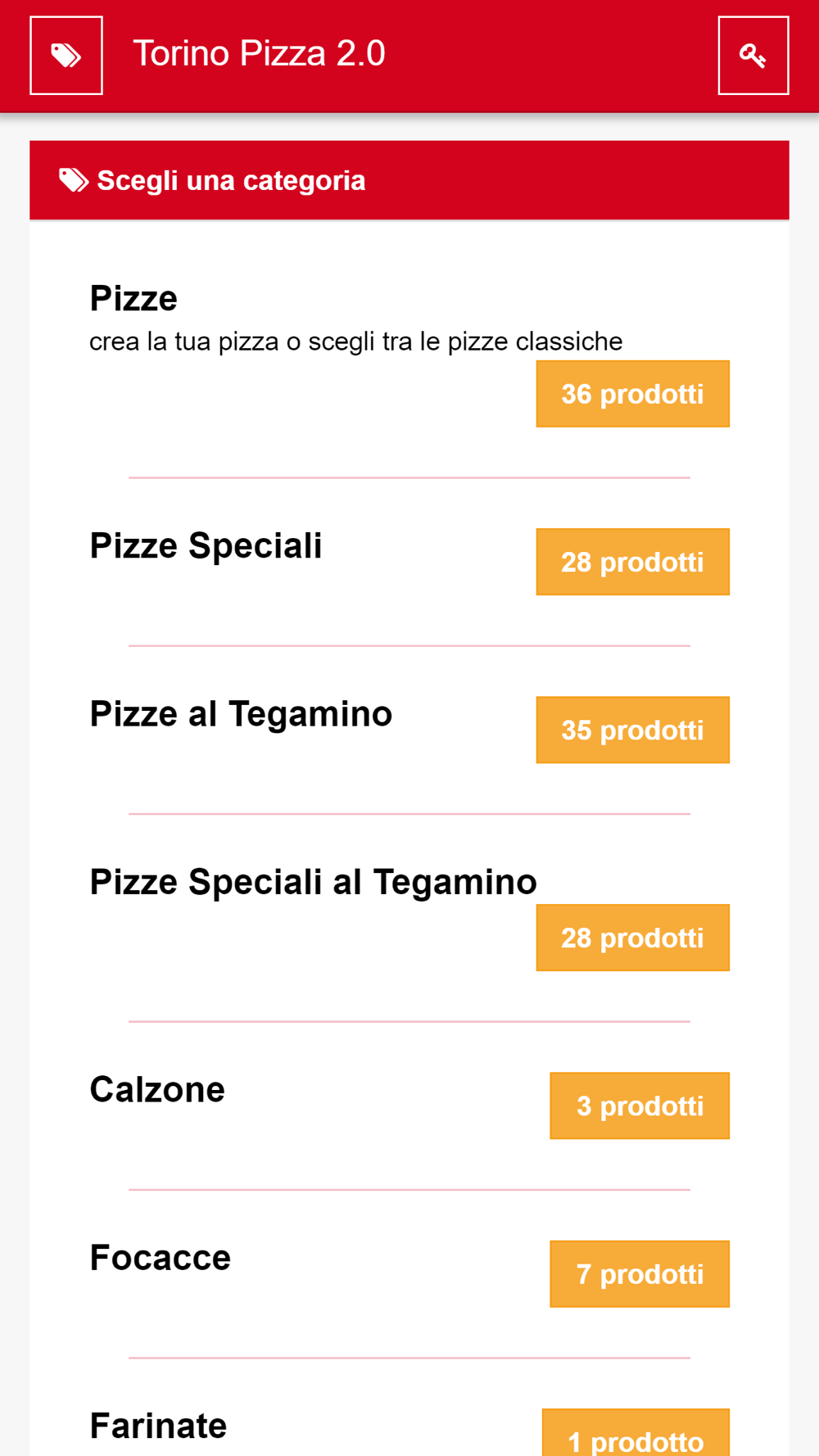This screenshot has width=819, height=1456.
Task: Tap the 35 prodotti button
Action: pyautogui.click(x=632, y=730)
